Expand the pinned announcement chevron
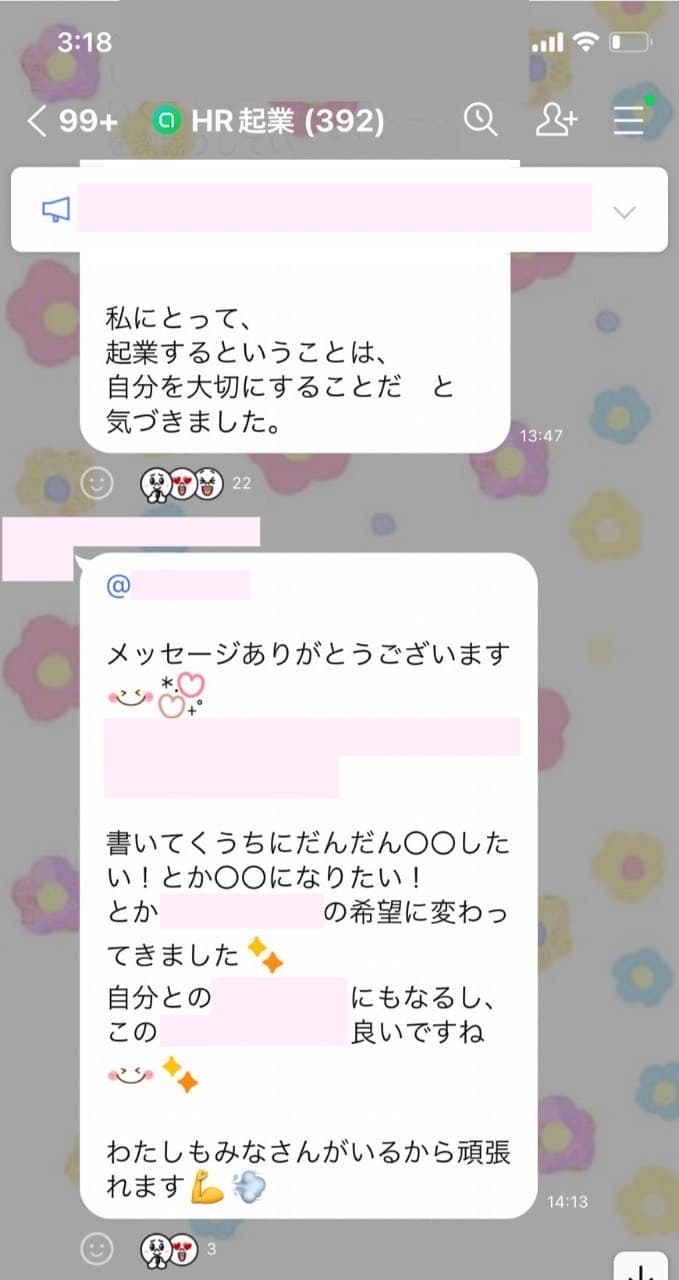Image resolution: width=679 pixels, height=1280 pixels. [x=624, y=211]
